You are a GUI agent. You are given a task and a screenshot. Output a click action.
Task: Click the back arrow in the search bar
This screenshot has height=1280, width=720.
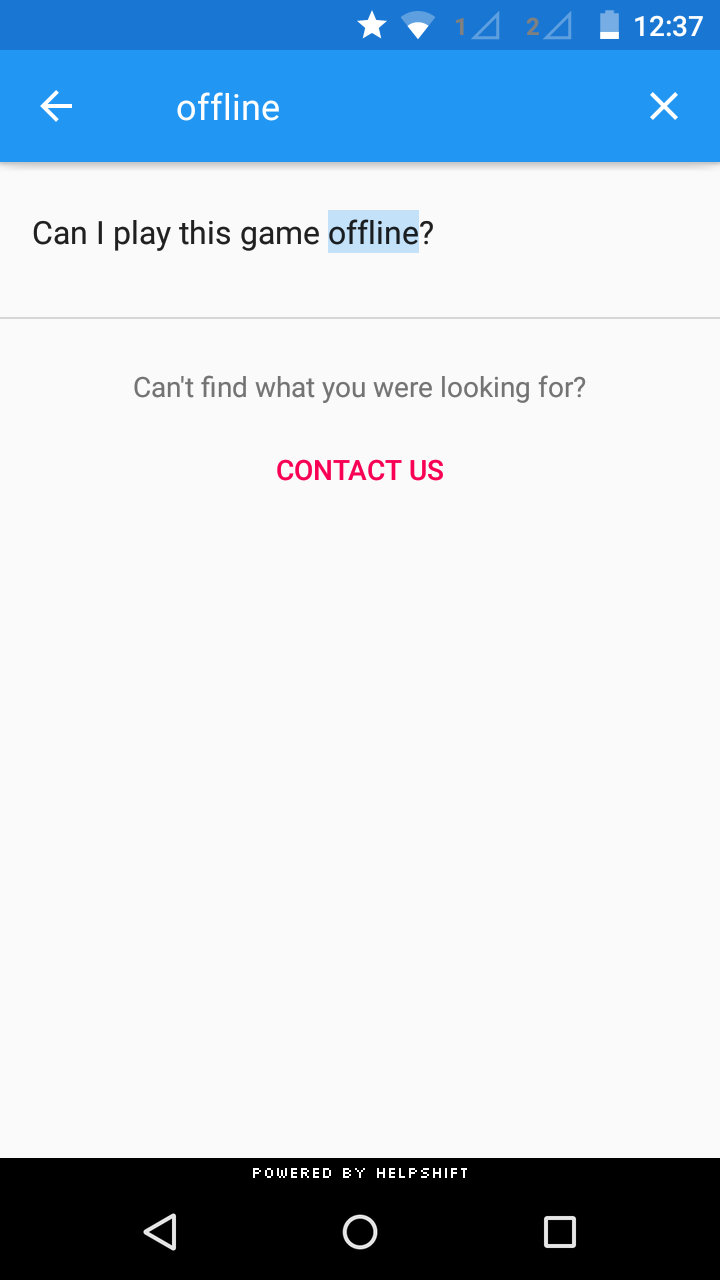(56, 105)
